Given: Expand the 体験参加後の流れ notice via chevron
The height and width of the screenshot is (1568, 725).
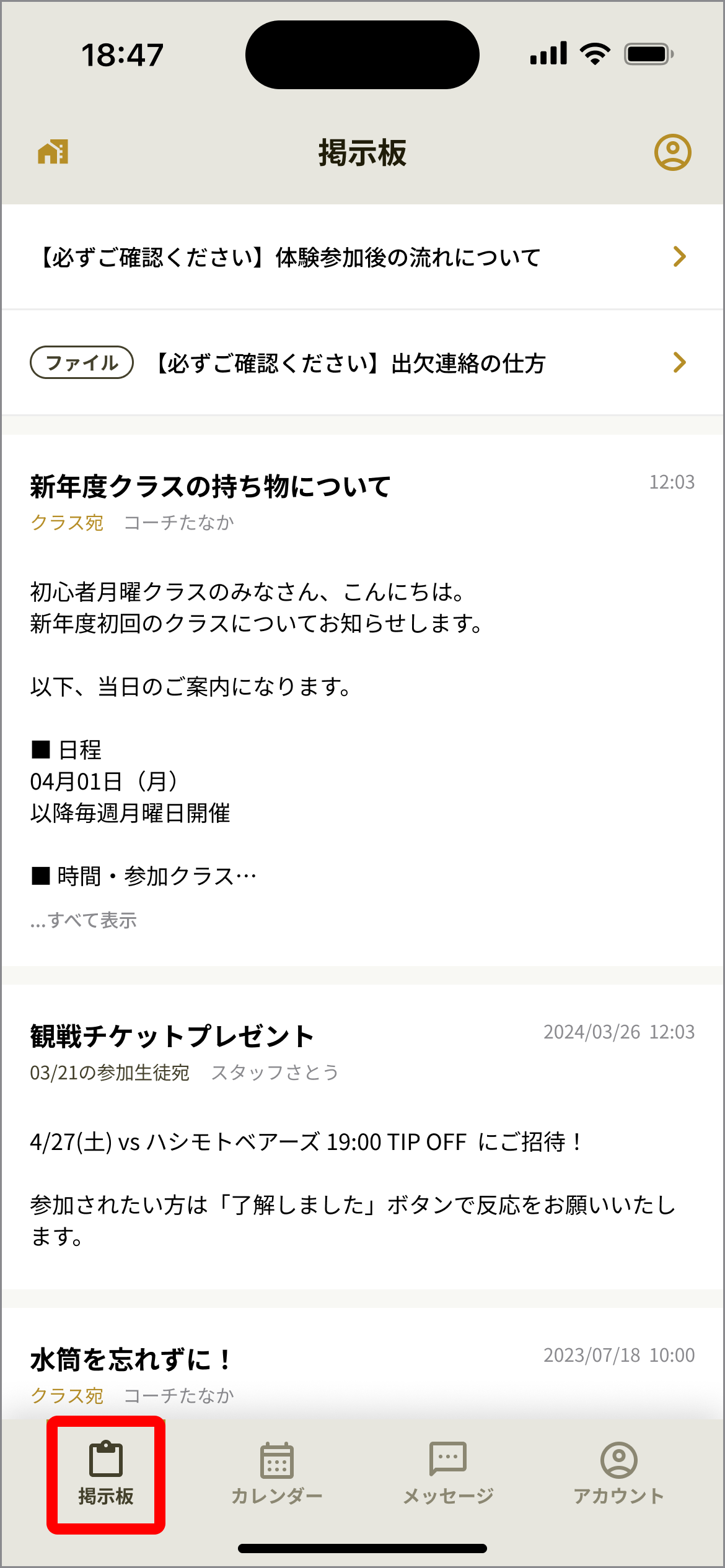Looking at the screenshot, I should [680, 256].
